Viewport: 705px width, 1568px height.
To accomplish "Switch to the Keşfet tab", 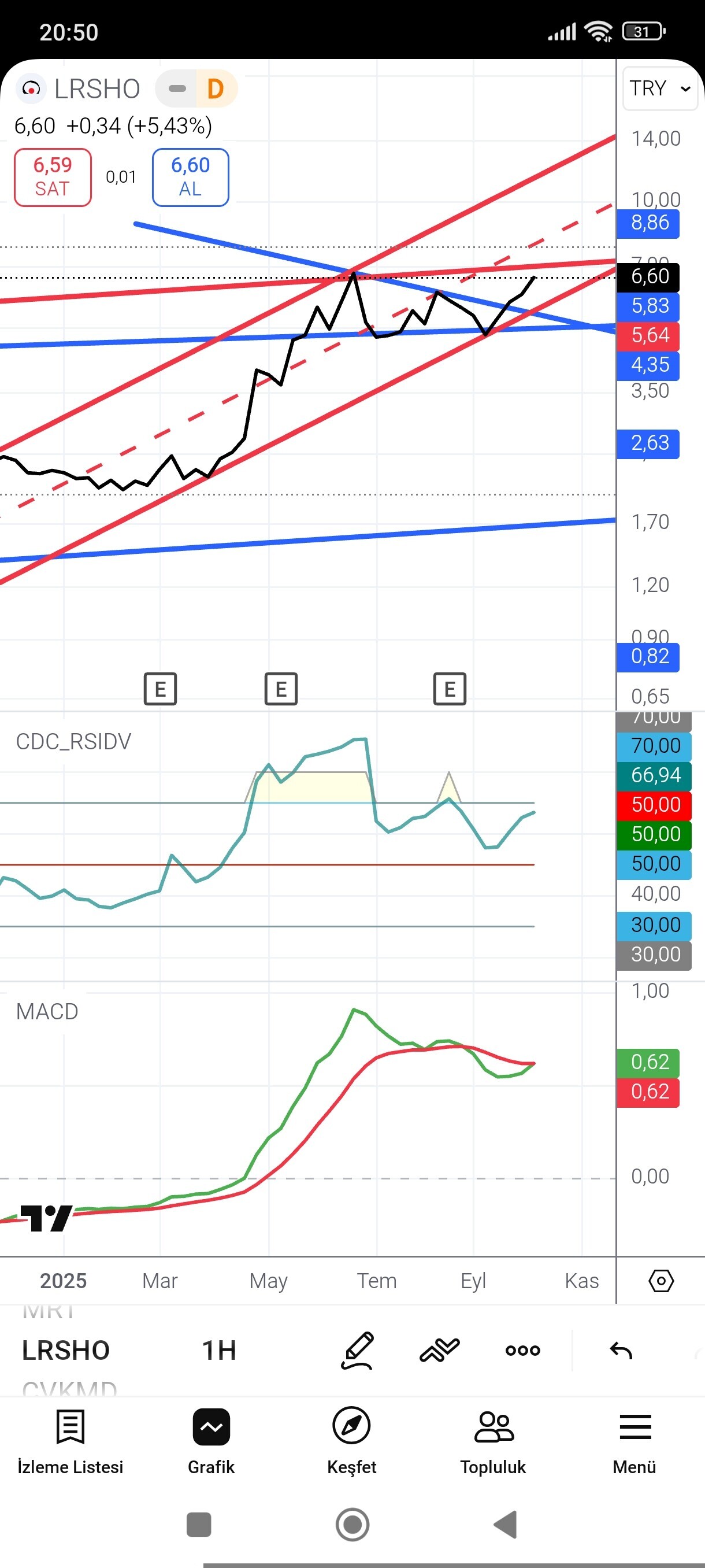I will pos(351,1441).
